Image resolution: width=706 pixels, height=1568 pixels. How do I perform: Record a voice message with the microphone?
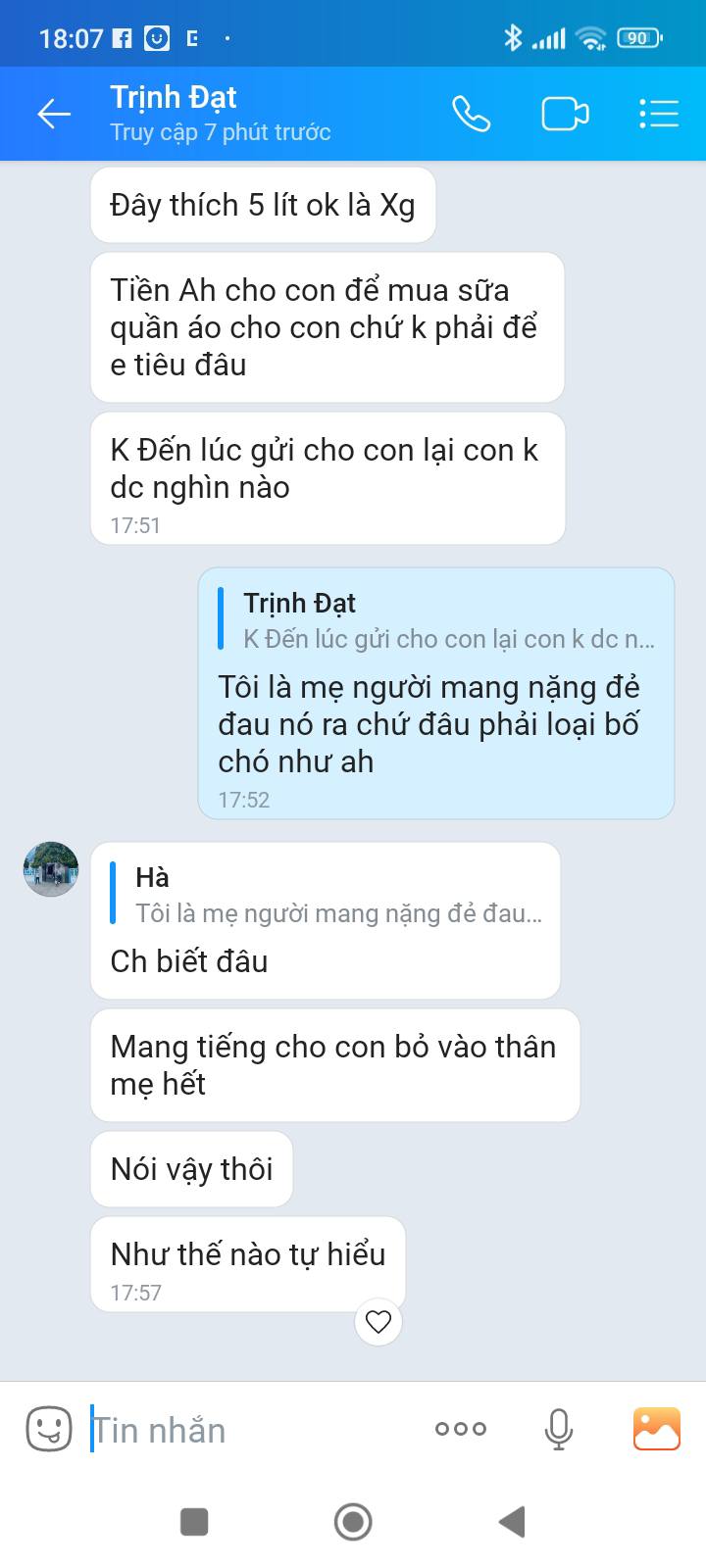click(x=559, y=1429)
